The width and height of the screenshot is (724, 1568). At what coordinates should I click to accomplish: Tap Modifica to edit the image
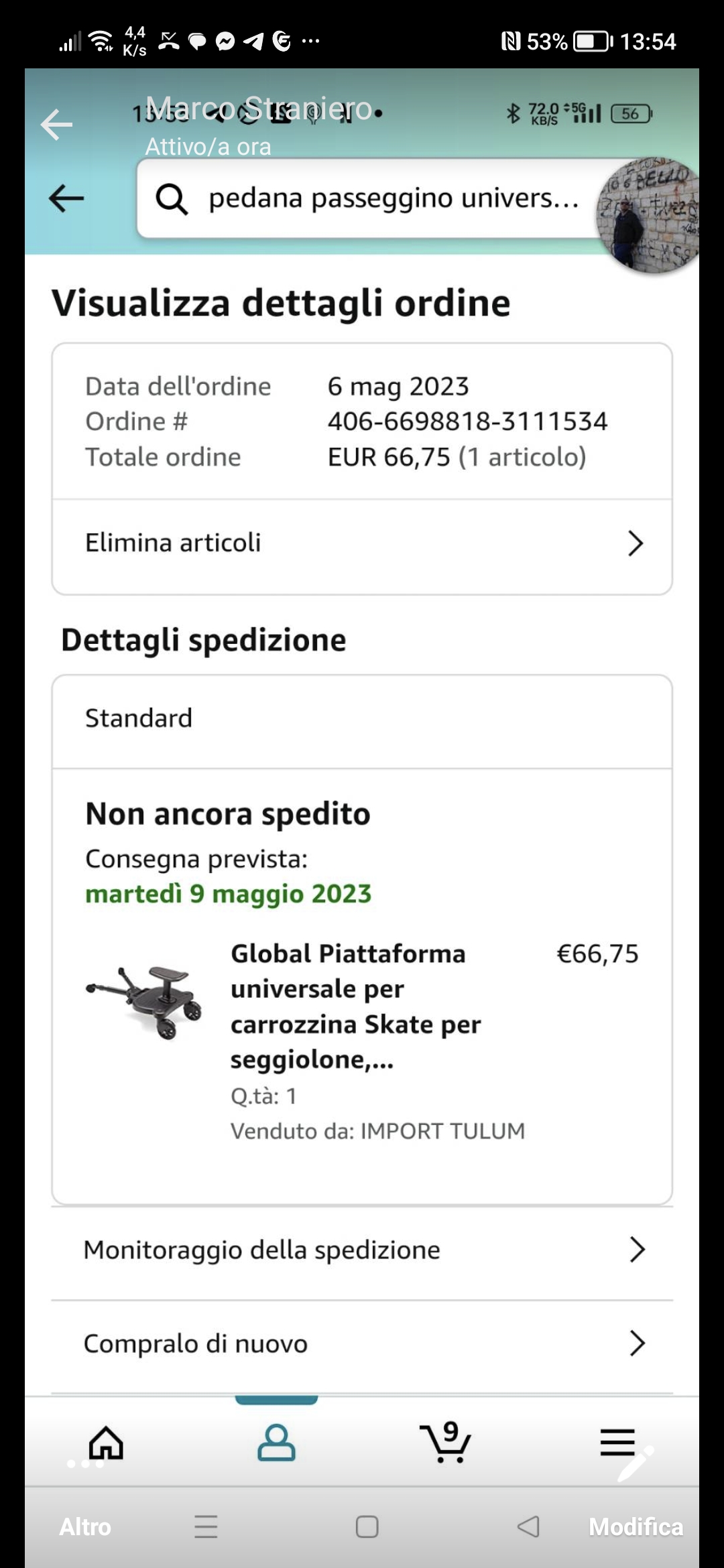[x=636, y=1526]
